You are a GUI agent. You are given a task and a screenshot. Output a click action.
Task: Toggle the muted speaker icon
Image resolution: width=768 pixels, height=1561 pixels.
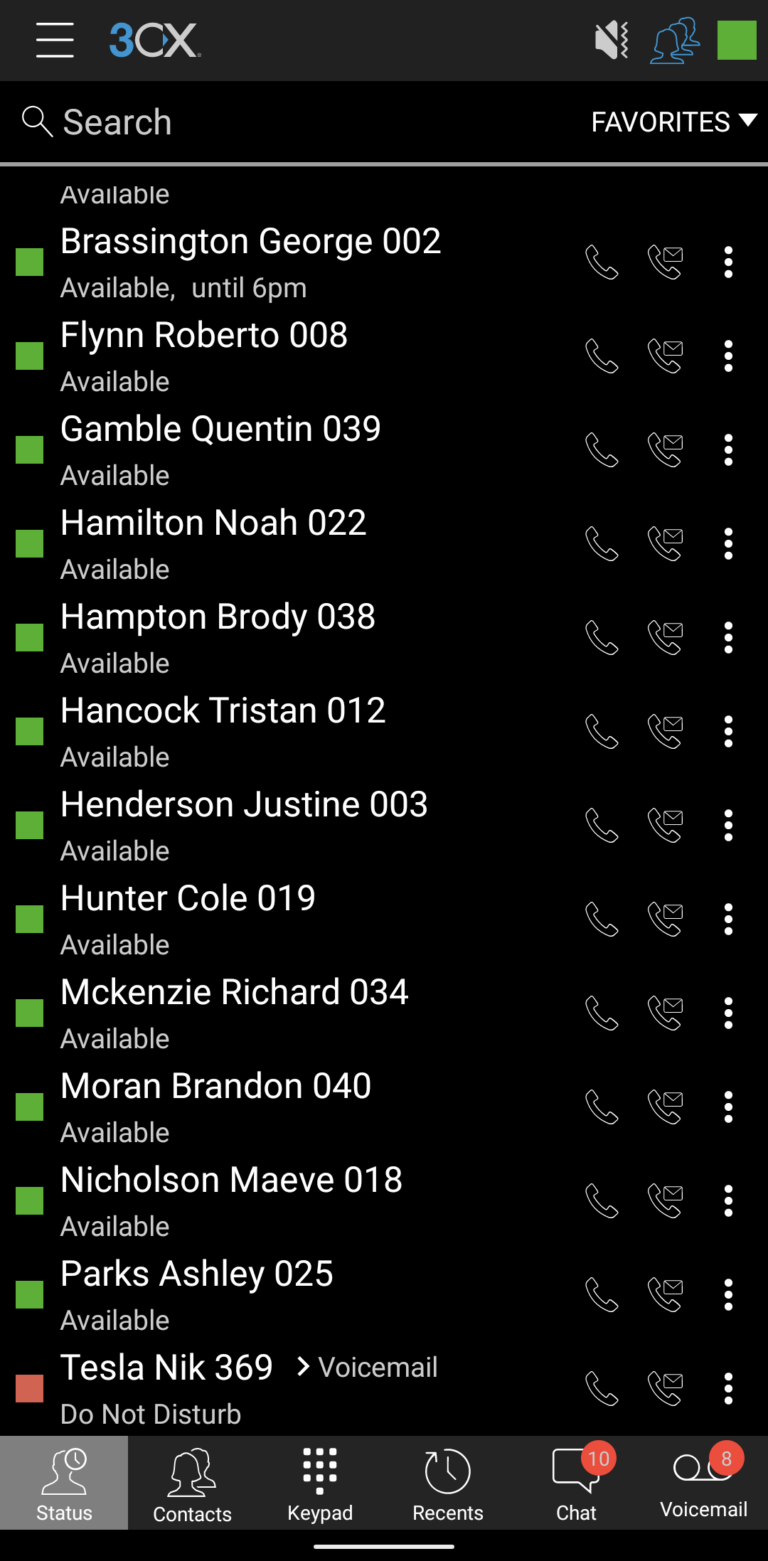[611, 41]
